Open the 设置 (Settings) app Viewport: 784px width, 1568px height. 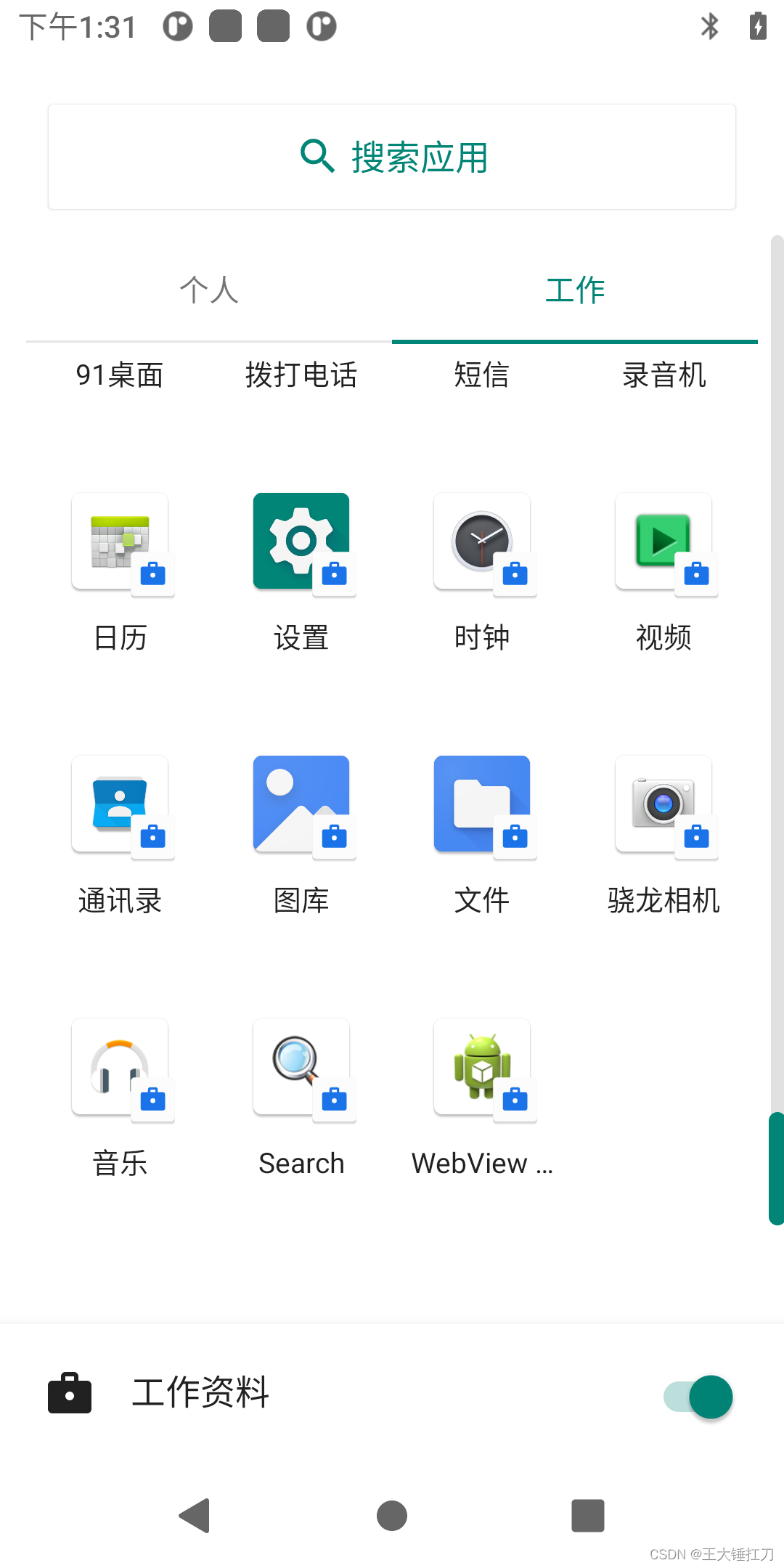(301, 541)
